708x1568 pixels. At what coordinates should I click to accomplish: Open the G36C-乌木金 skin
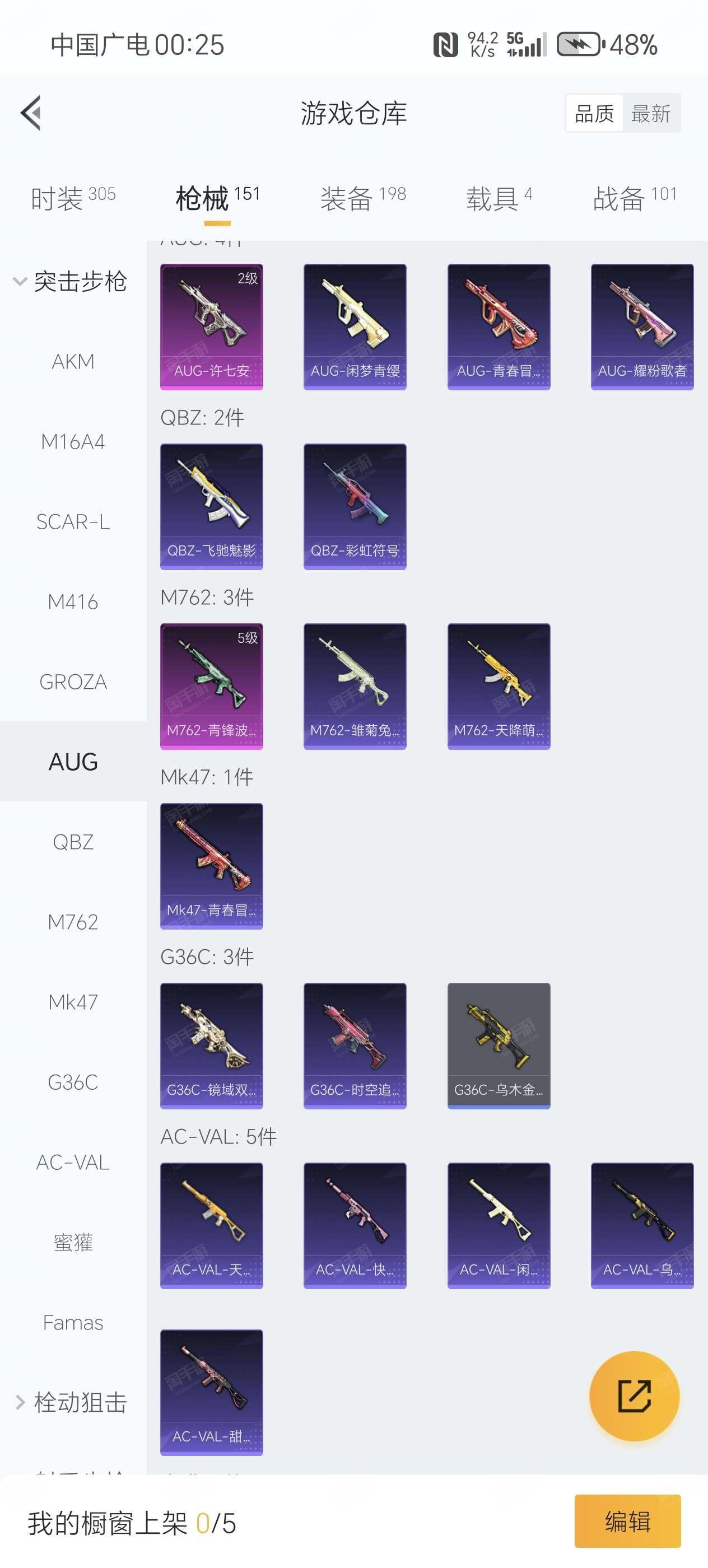499,1045
